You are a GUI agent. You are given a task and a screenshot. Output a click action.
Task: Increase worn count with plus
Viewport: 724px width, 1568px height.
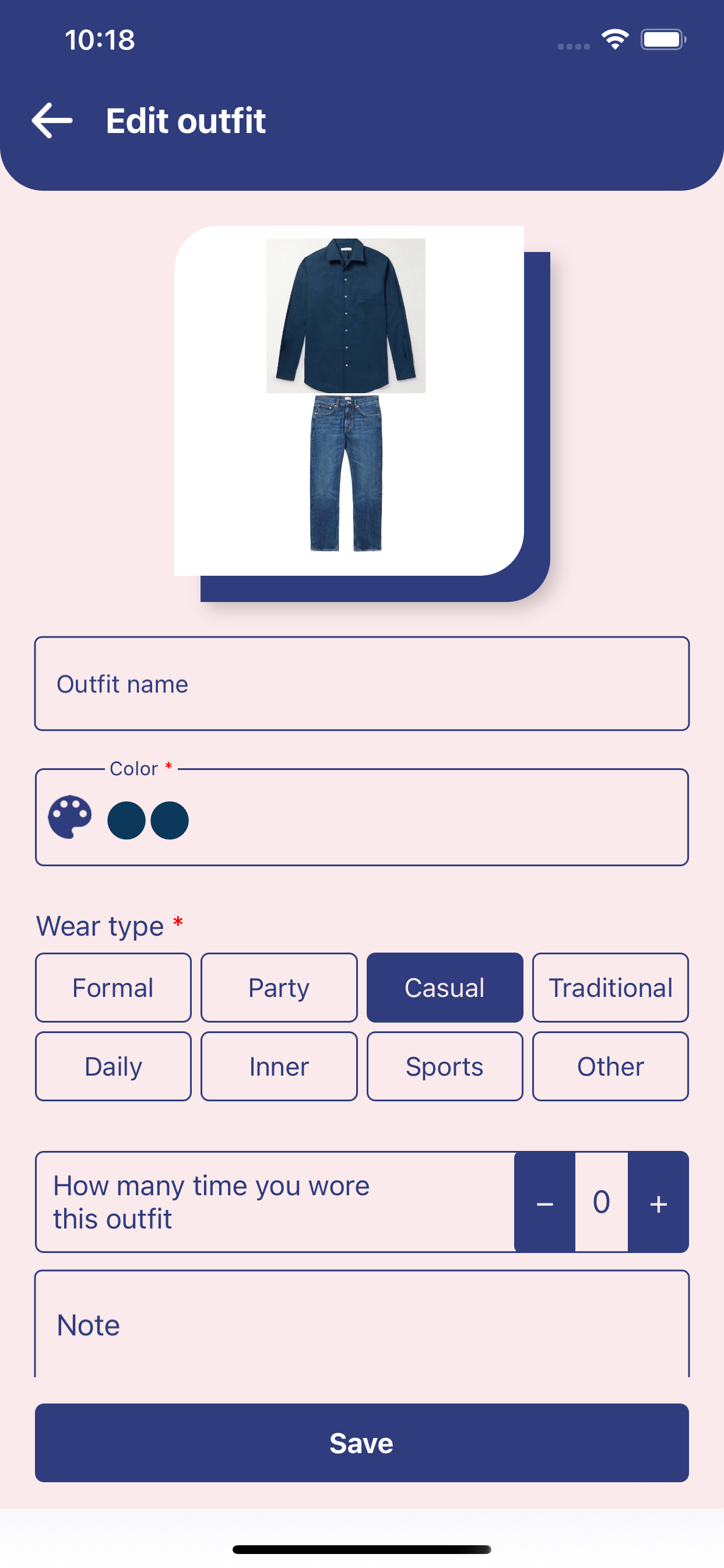point(658,1202)
